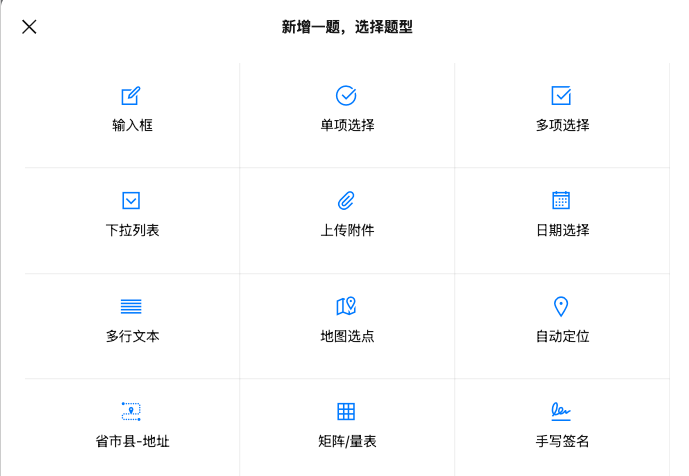Close the question type picker
Screen dimensions: 689x476
[x=29, y=27]
